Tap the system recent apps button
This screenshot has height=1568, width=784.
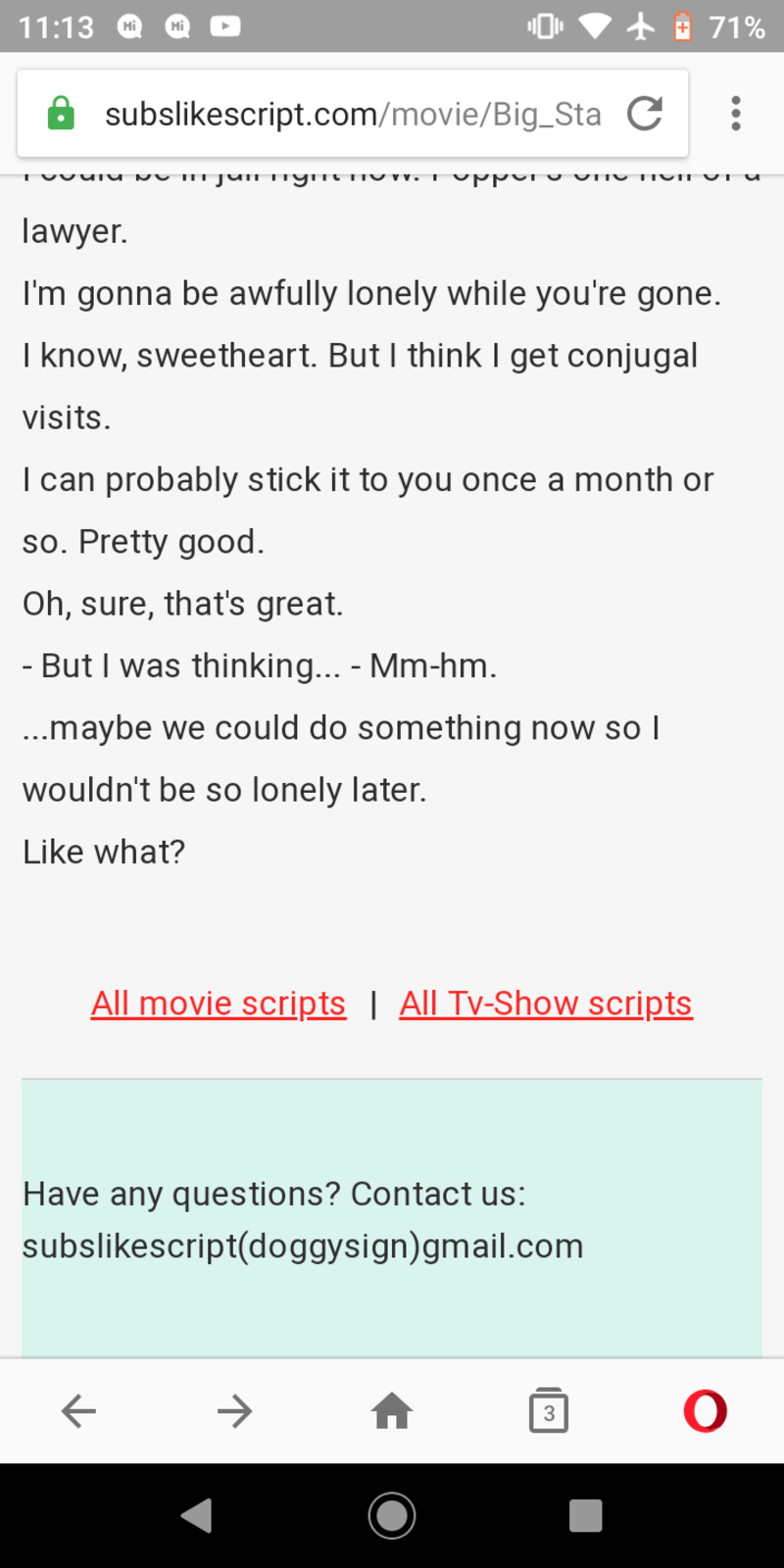(x=586, y=1515)
